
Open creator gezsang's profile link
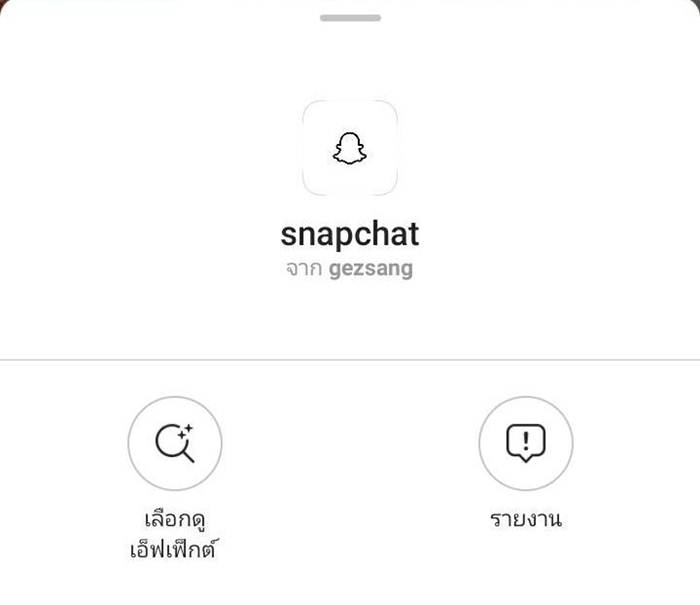coord(370,270)
